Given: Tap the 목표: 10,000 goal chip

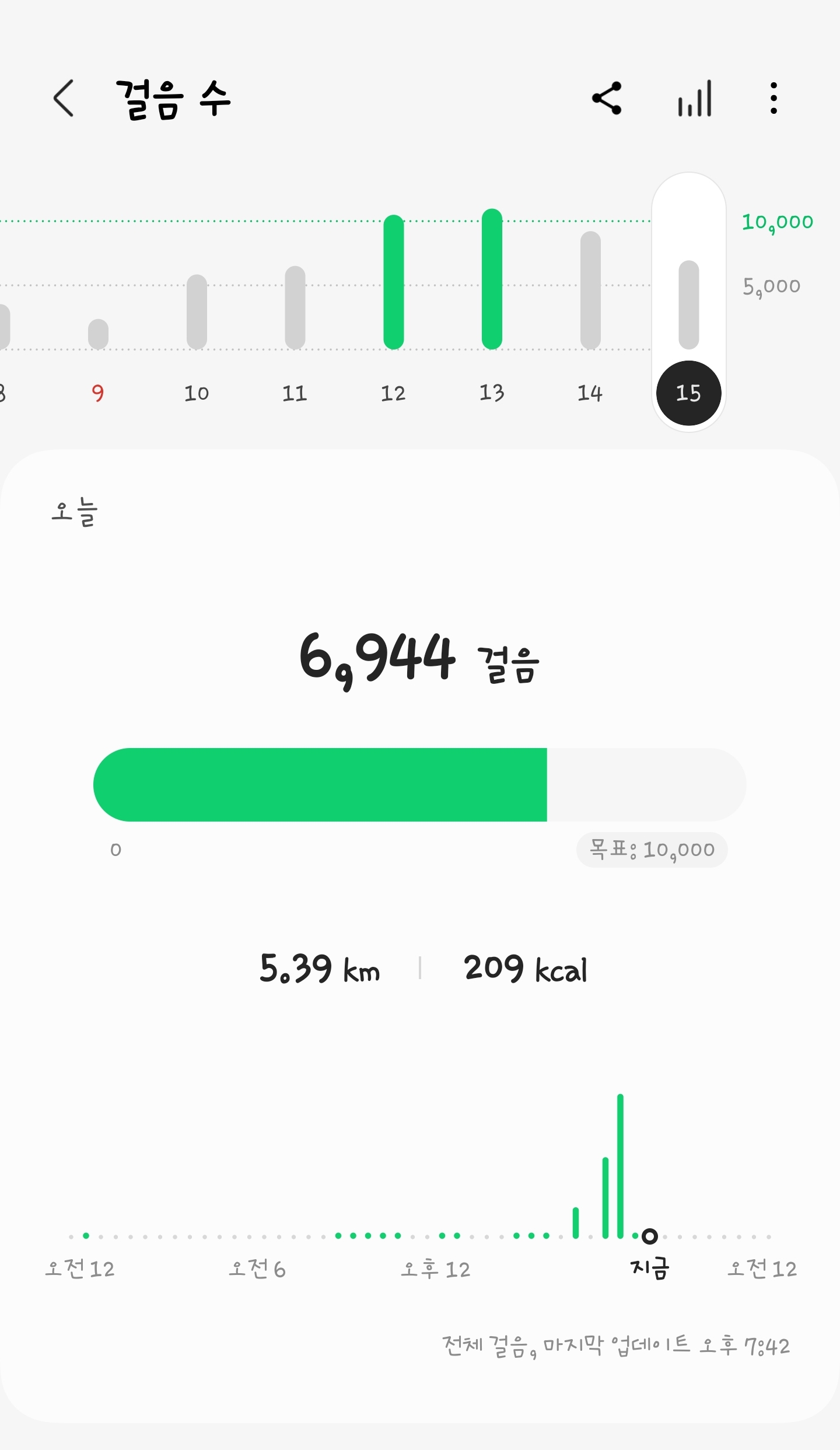Looking at the screenshot, I should pos(652,850).
